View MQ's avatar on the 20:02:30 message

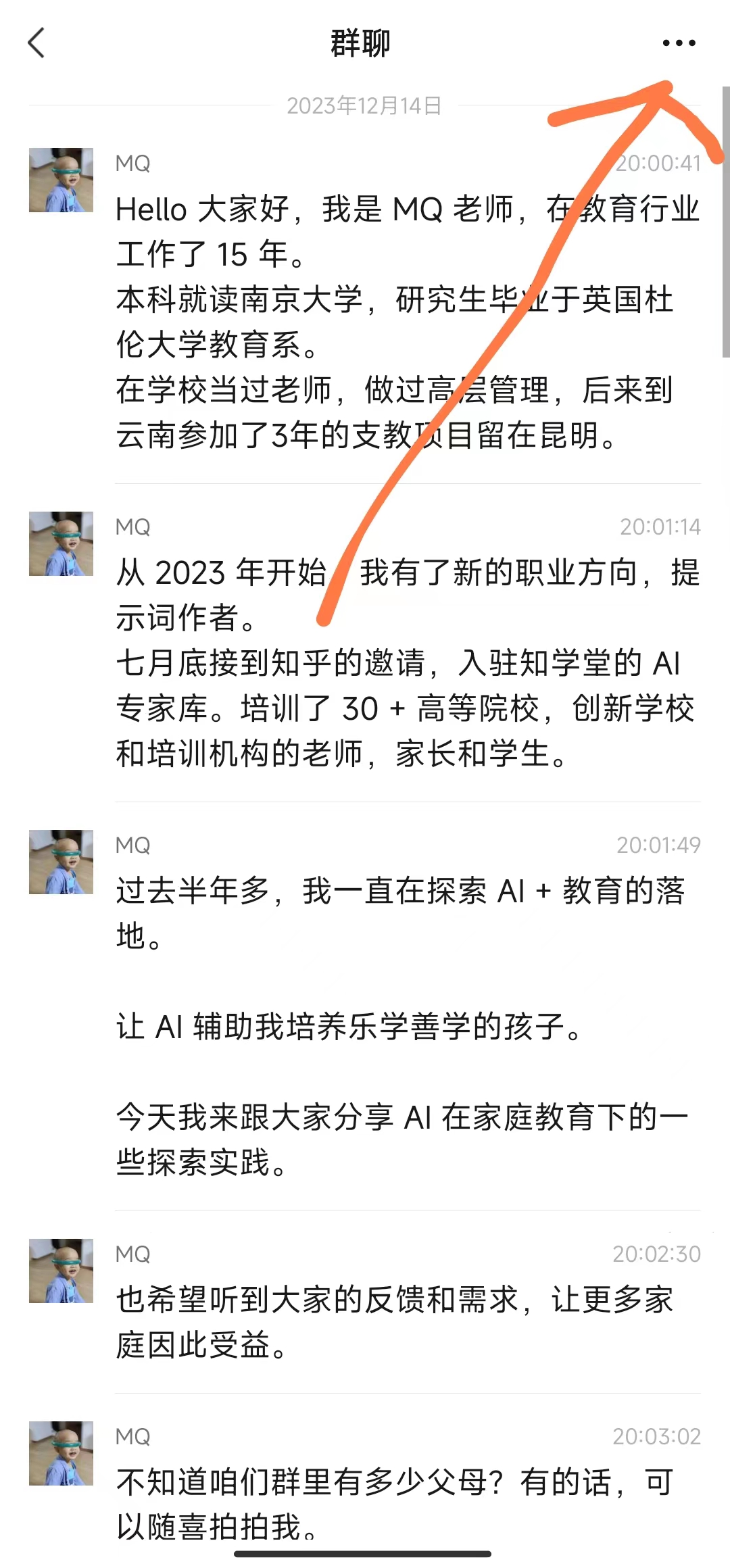pos(61,1271)
